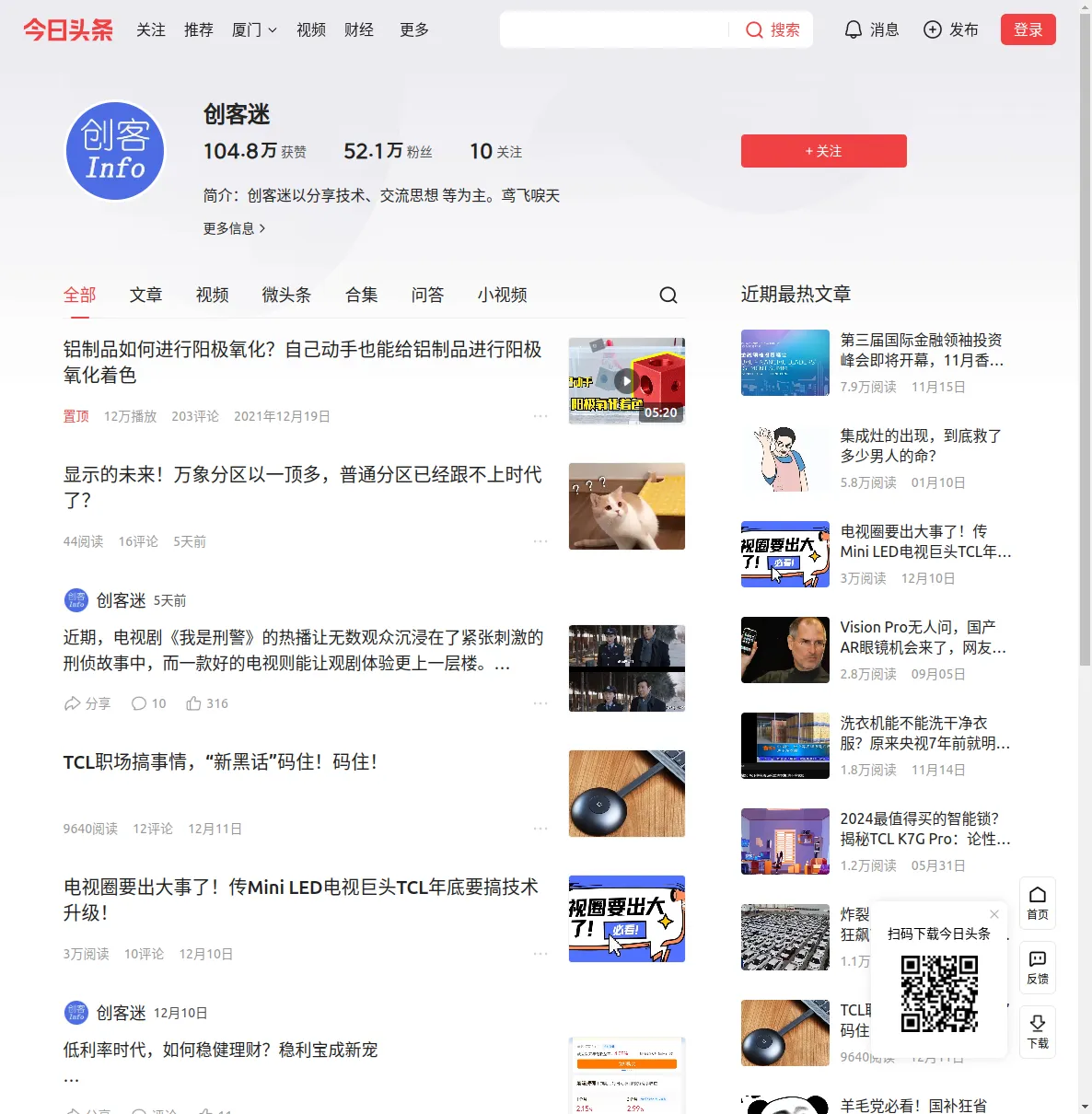This screenshot has height=1114, width=1092.
Task: Open the 厦门 city dropdown
Action: tap(254, 29)
